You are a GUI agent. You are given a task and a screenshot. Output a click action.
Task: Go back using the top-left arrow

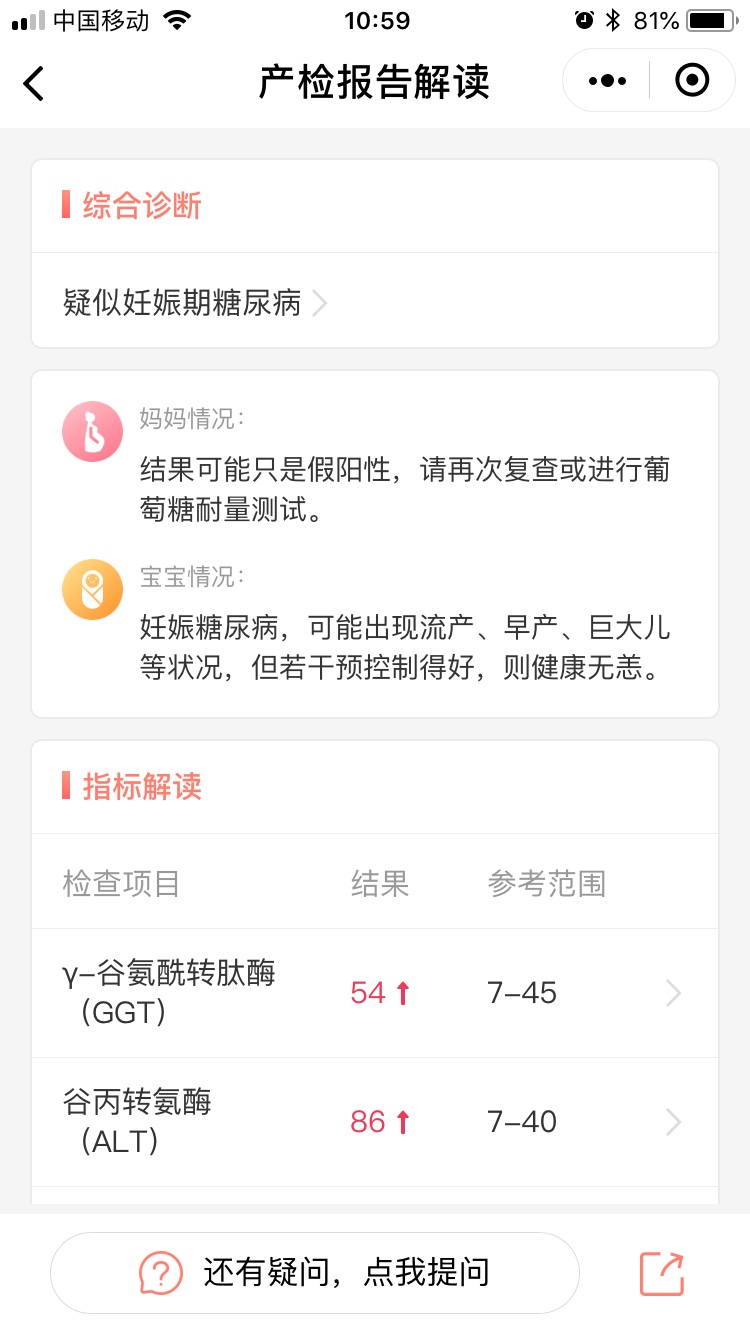click(x=34, y=82)
